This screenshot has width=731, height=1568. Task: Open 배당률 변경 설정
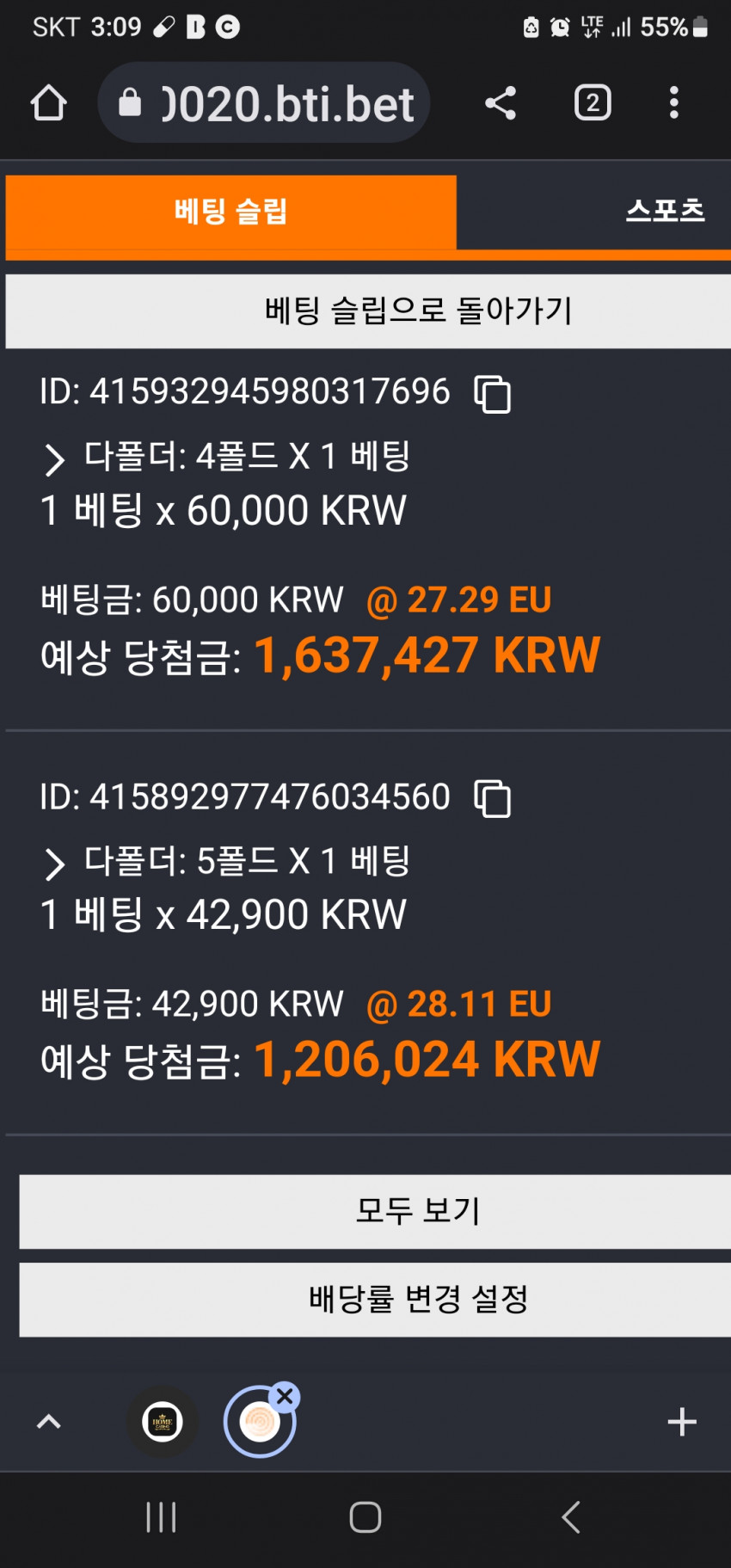click(x=375, y=1299)
